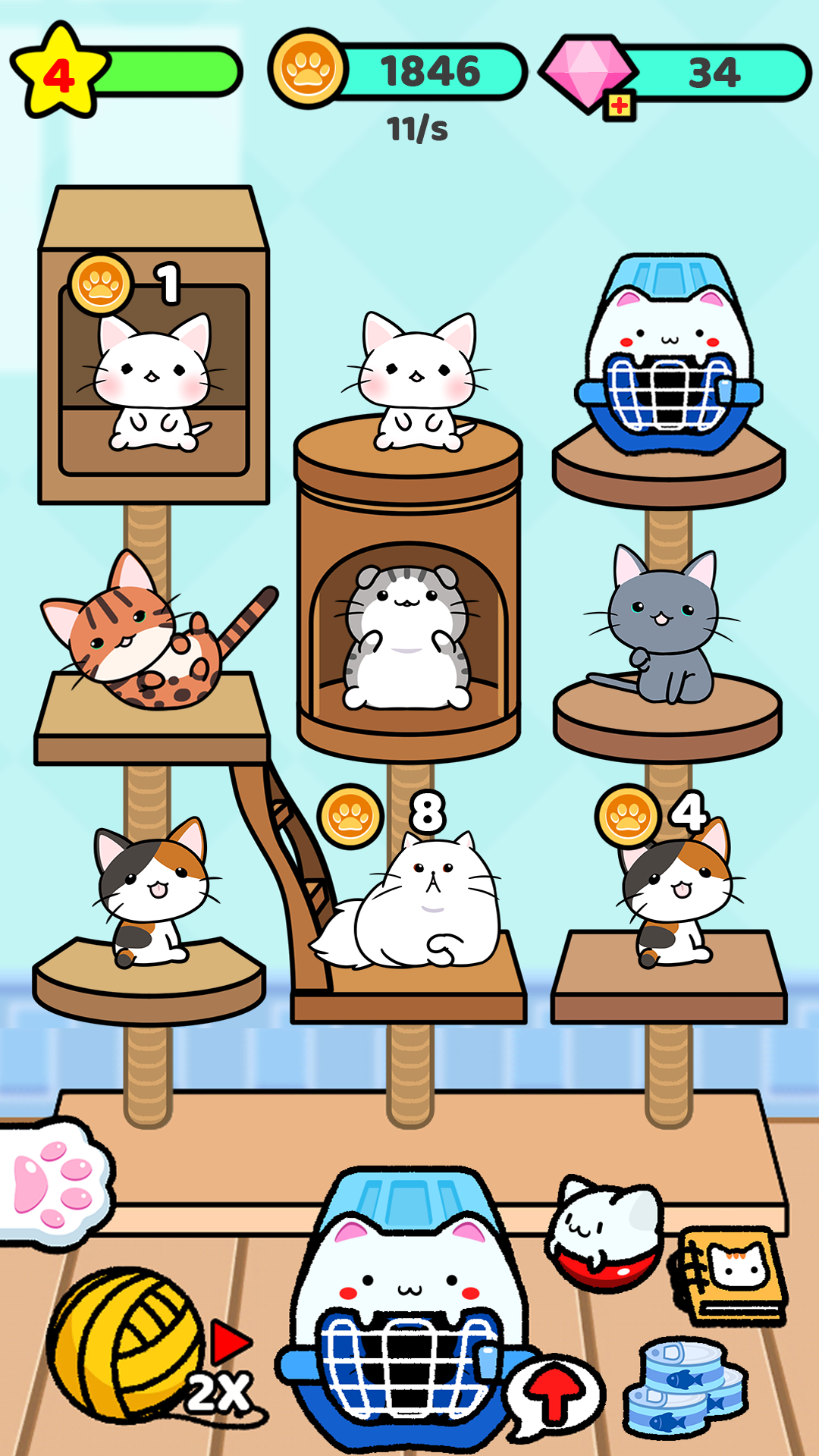The image size is (819, 1456).
Task: Tap the big blue cat carrier at bottom
Action: [402, 1304]
